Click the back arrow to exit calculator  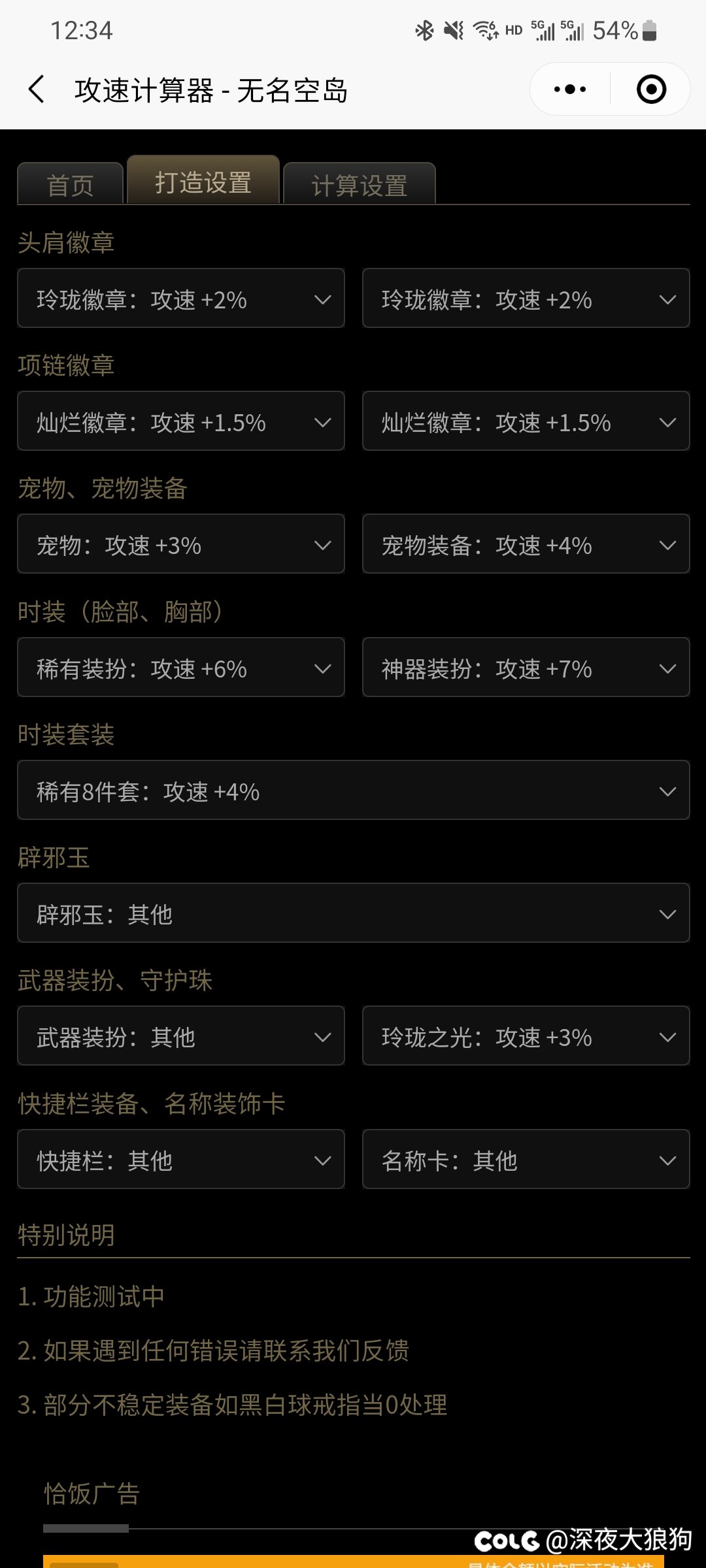(36, 90)
